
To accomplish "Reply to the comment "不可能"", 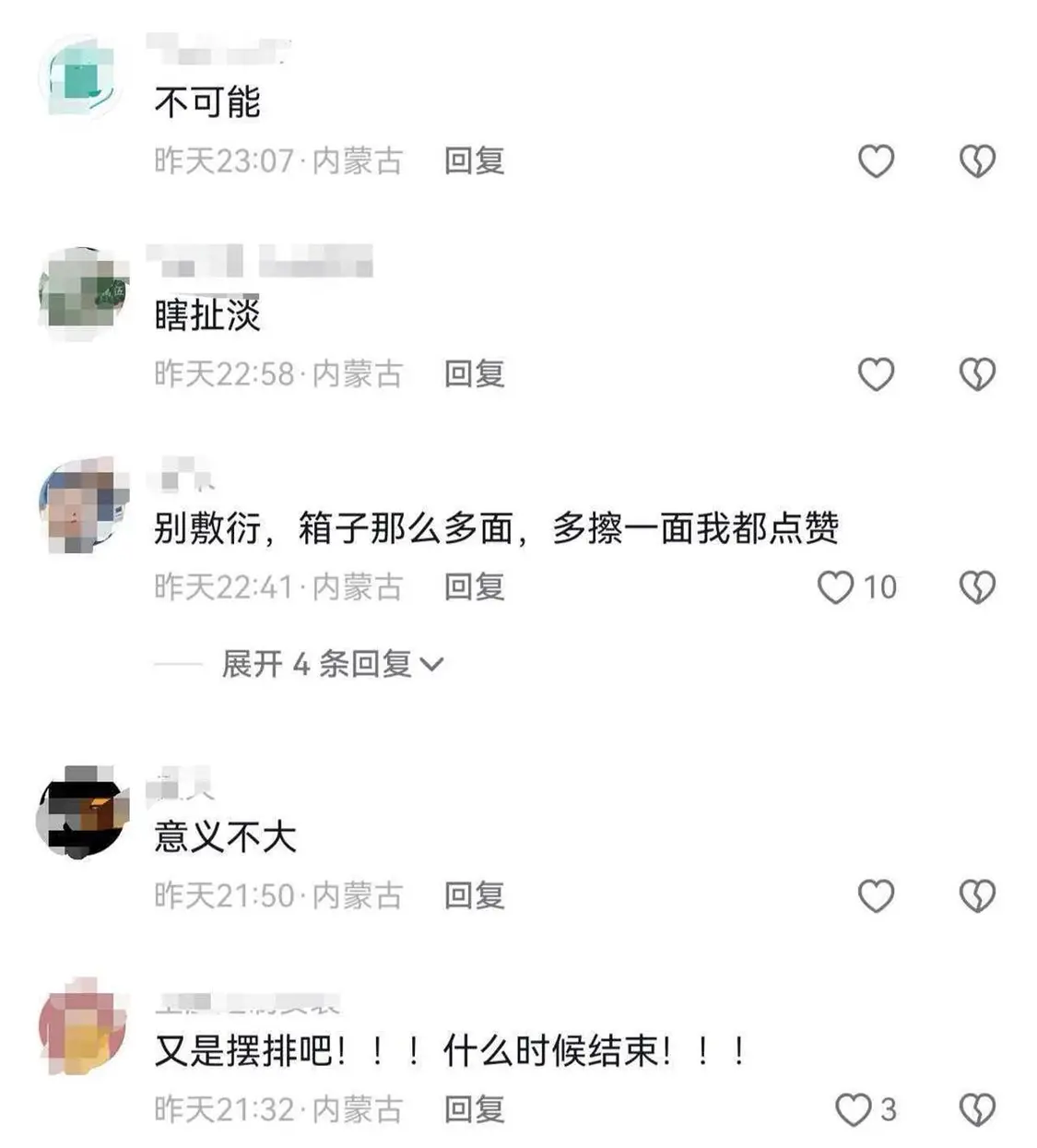I will pos(474,161).
